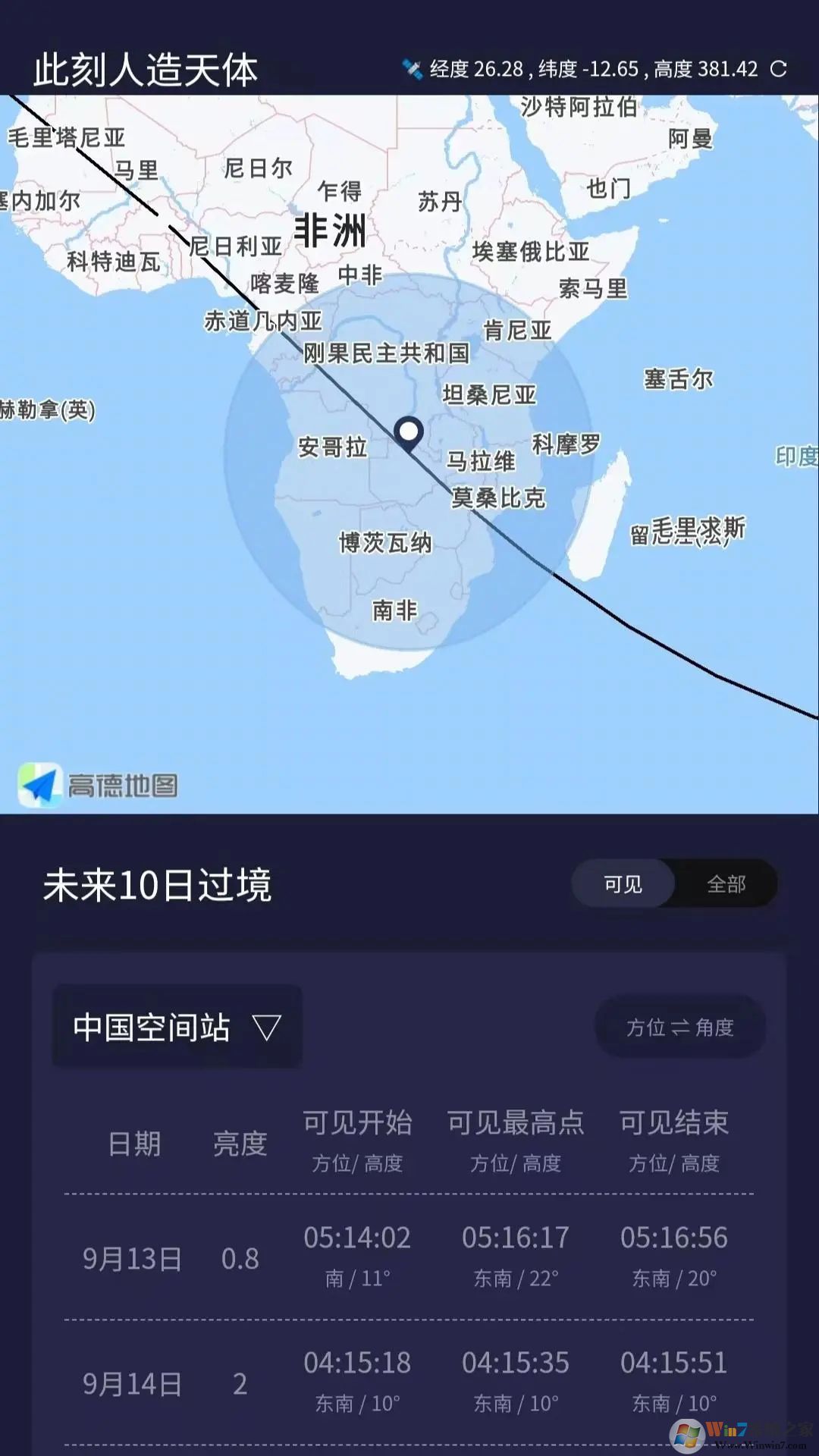819x1456 pixels.
Task: Tap the satellite location marker on map
Action: (409, 433)
